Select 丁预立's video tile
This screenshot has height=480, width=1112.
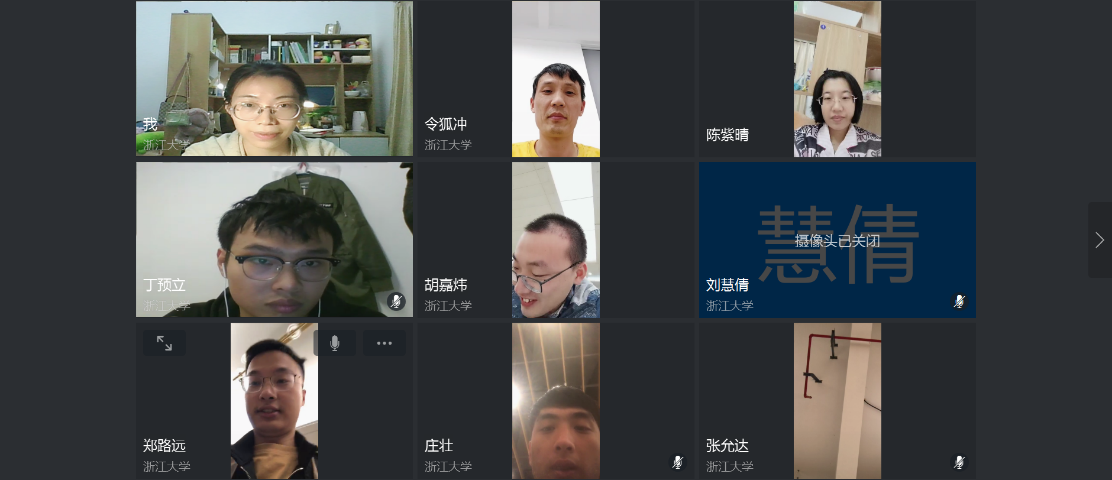pos(274,240)
